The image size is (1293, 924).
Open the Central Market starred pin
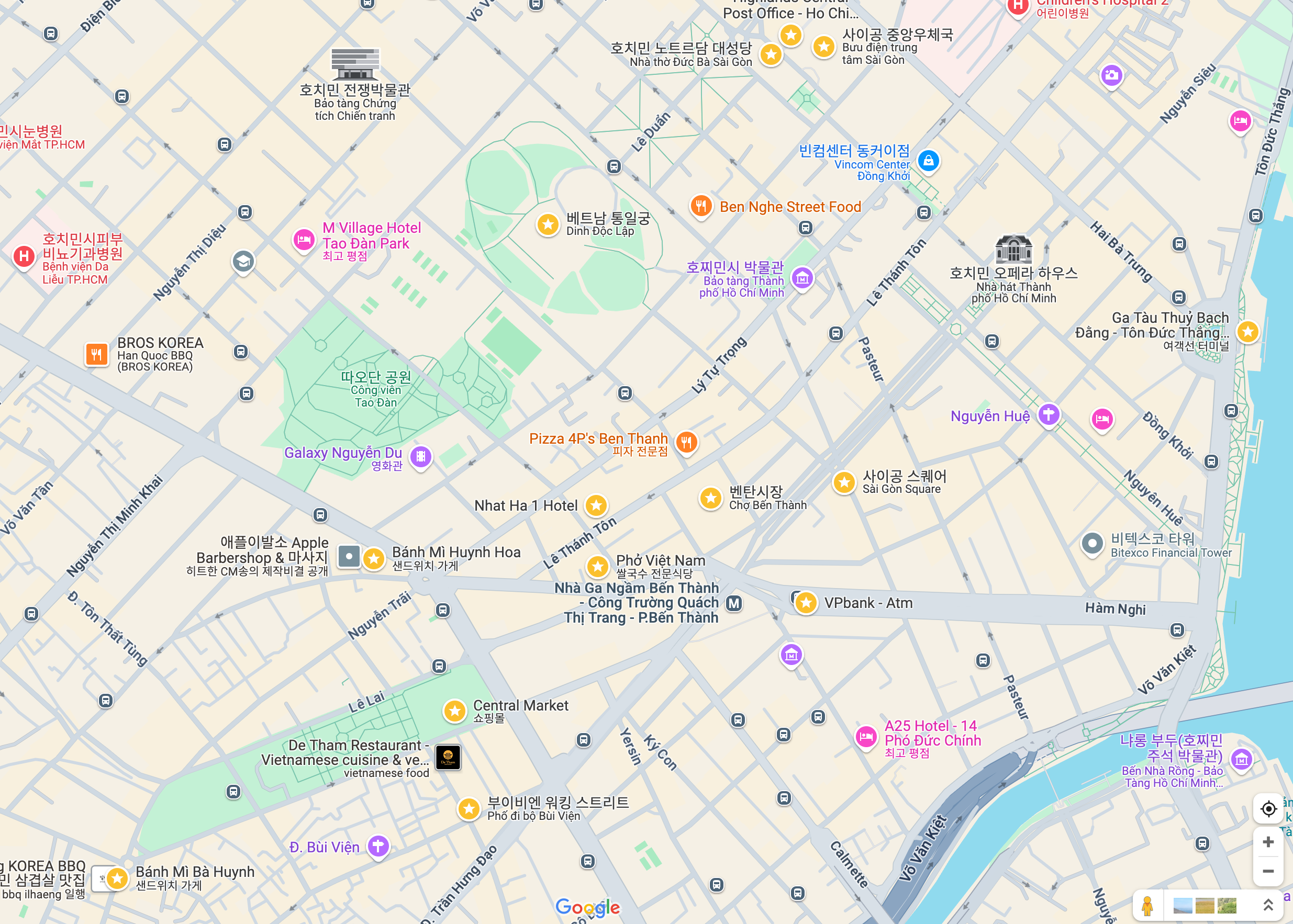click(455, 710)
